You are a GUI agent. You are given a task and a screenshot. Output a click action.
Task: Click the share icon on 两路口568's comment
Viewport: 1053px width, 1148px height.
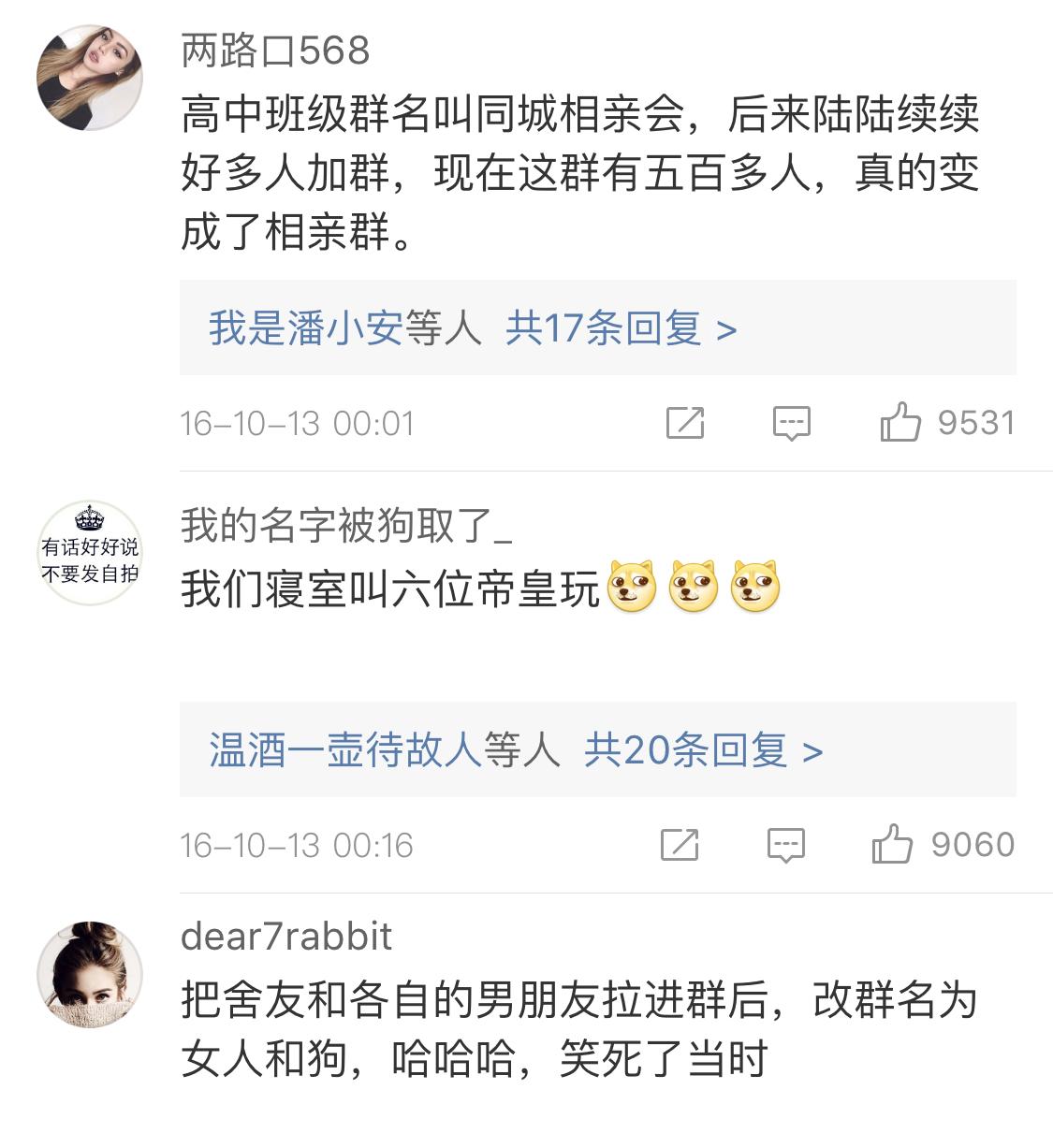pos(688,424)
